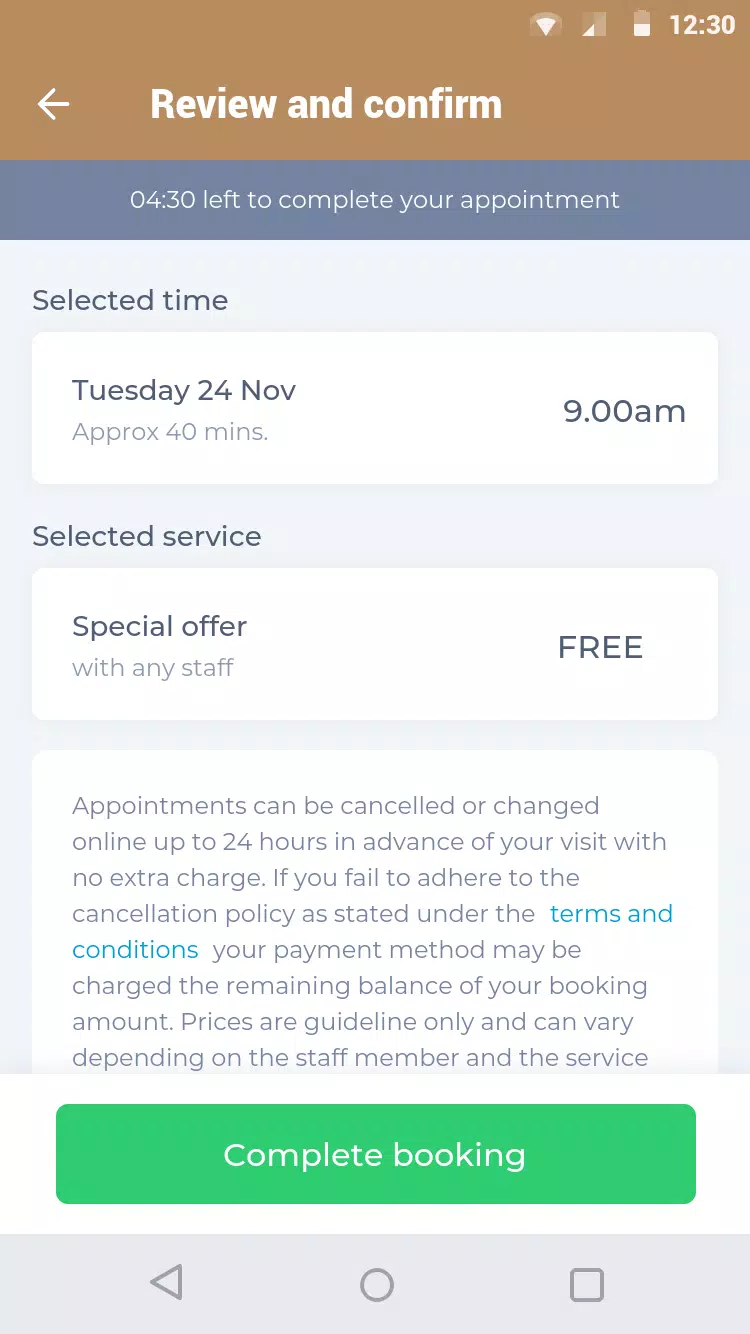Tap the 04:30 countdown banner

pyautogui.click(x=375, y=200)
